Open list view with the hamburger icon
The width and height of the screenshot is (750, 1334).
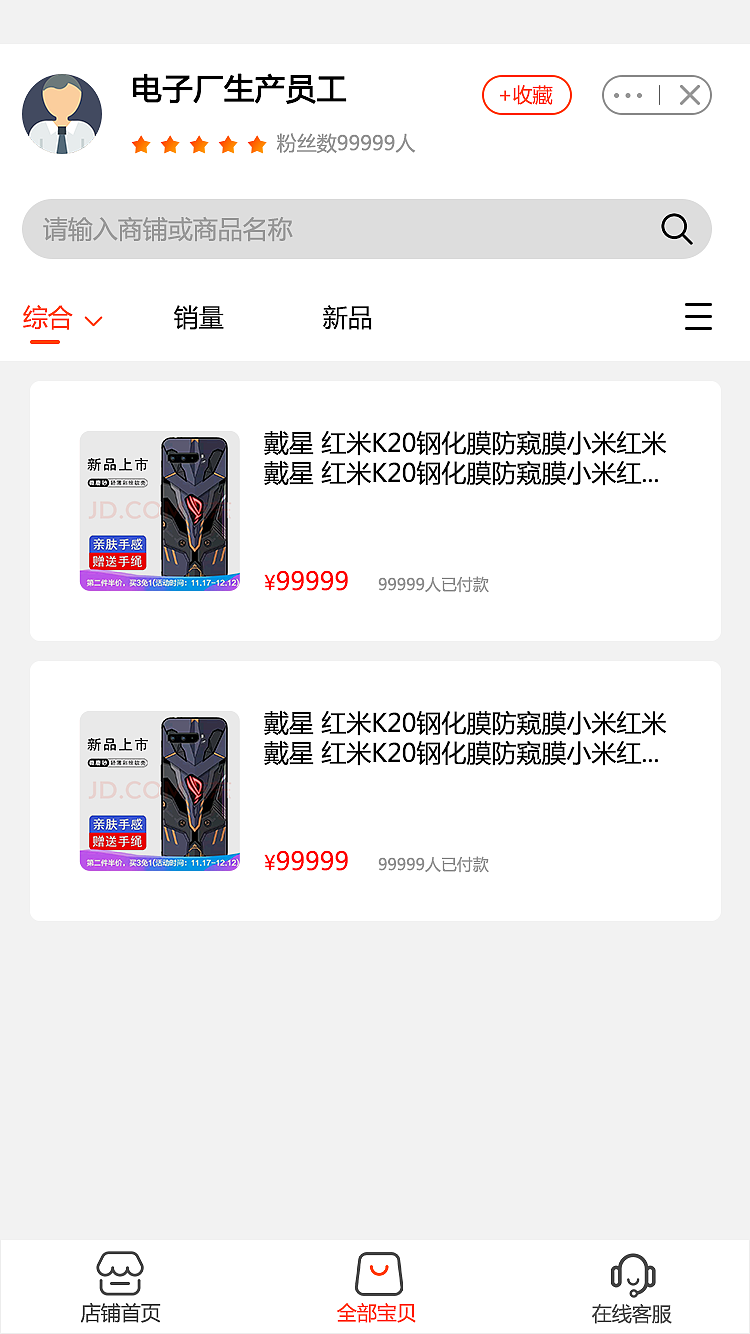tap(698, 317)
